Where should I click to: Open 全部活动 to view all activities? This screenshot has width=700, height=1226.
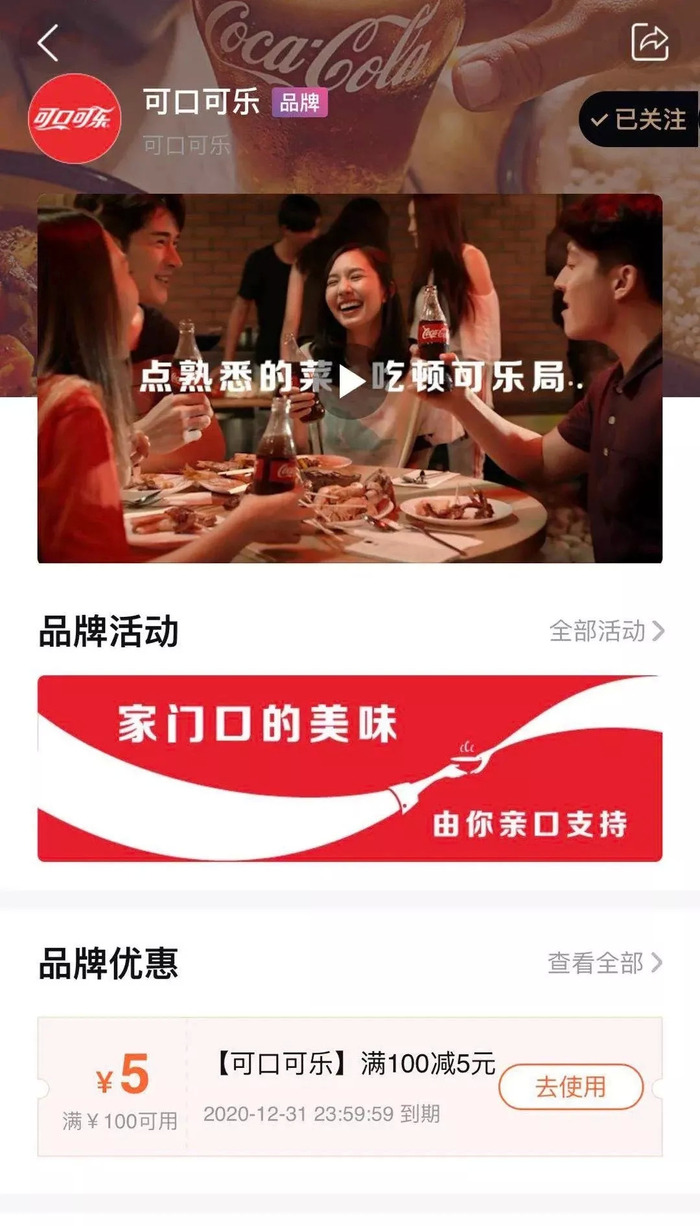click(606, 631)
